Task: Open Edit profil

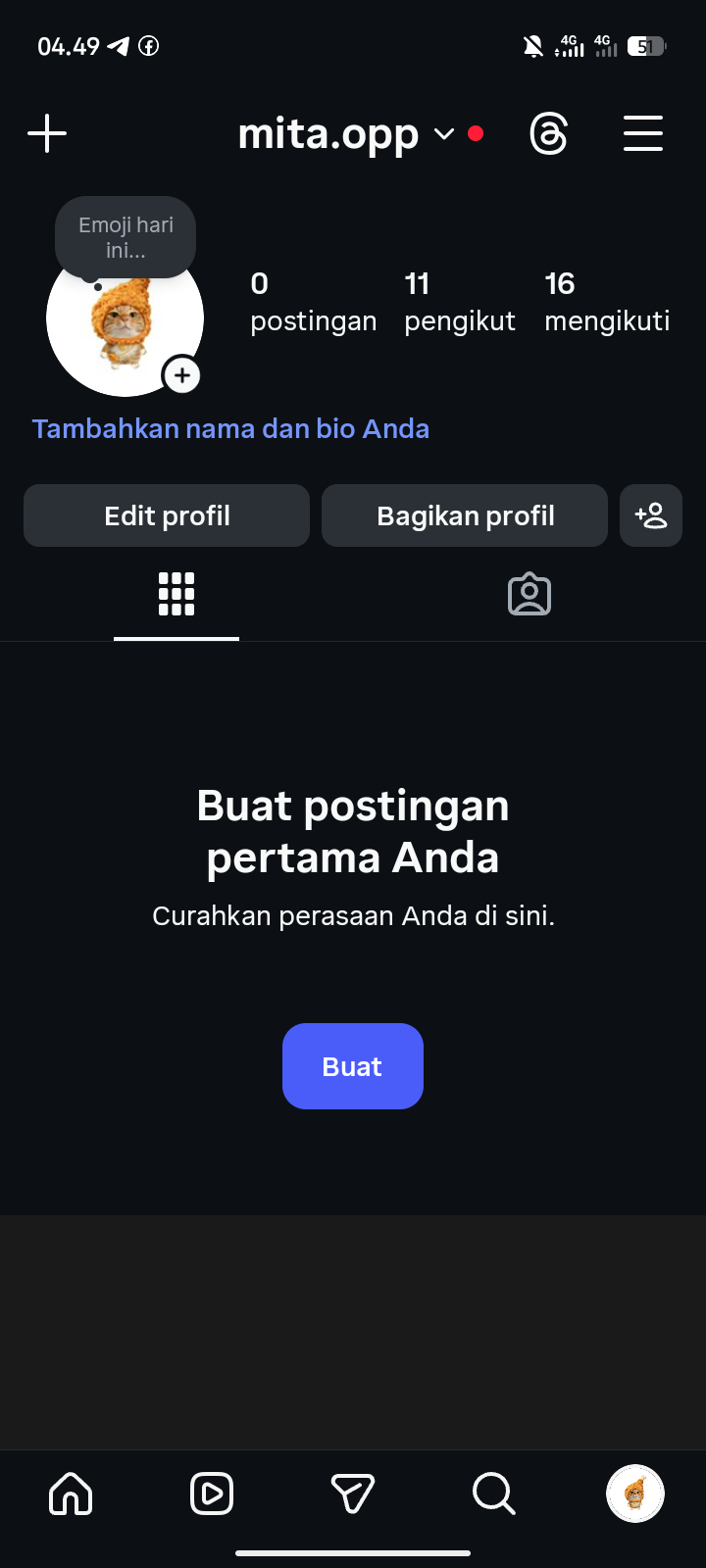Action: coord(167,515)
